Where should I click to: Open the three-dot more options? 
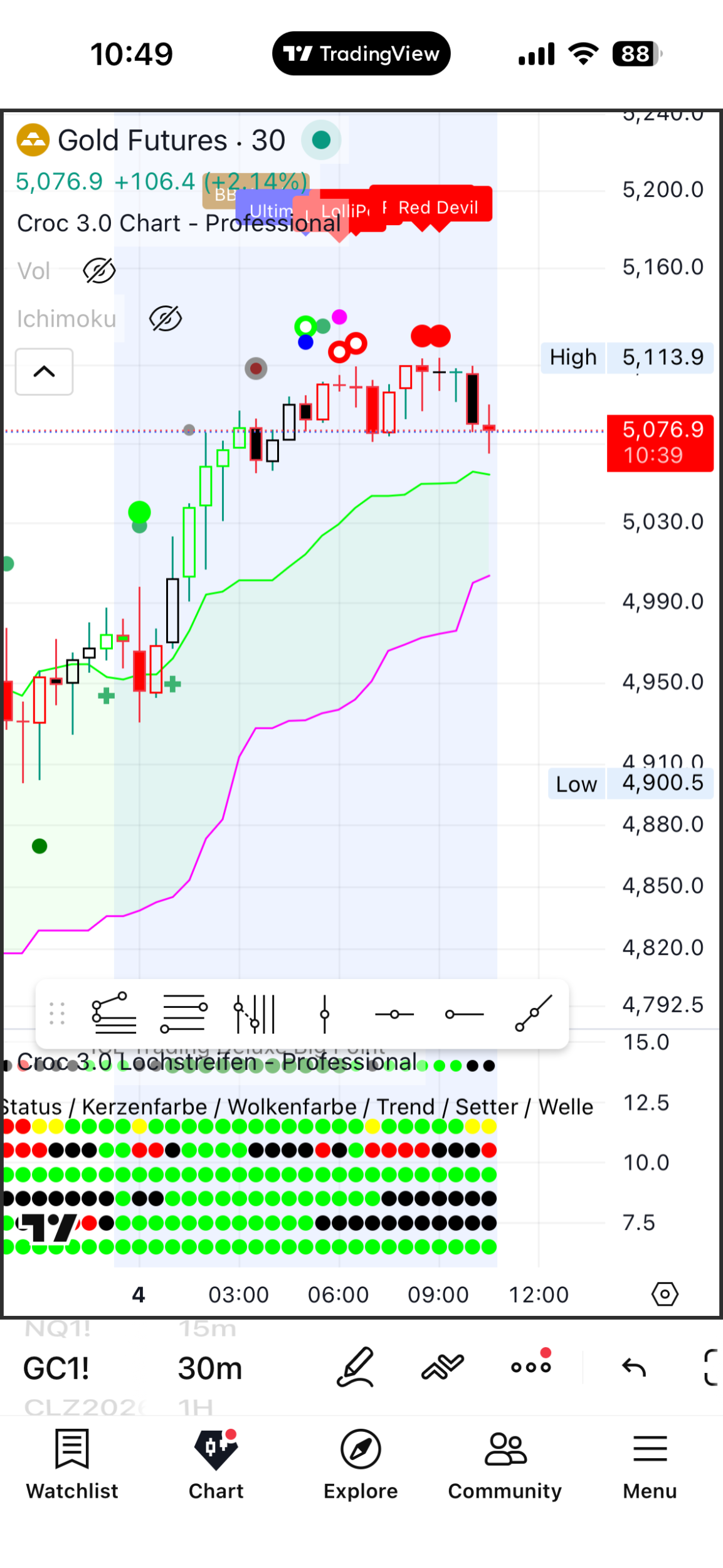point(531,1367)
